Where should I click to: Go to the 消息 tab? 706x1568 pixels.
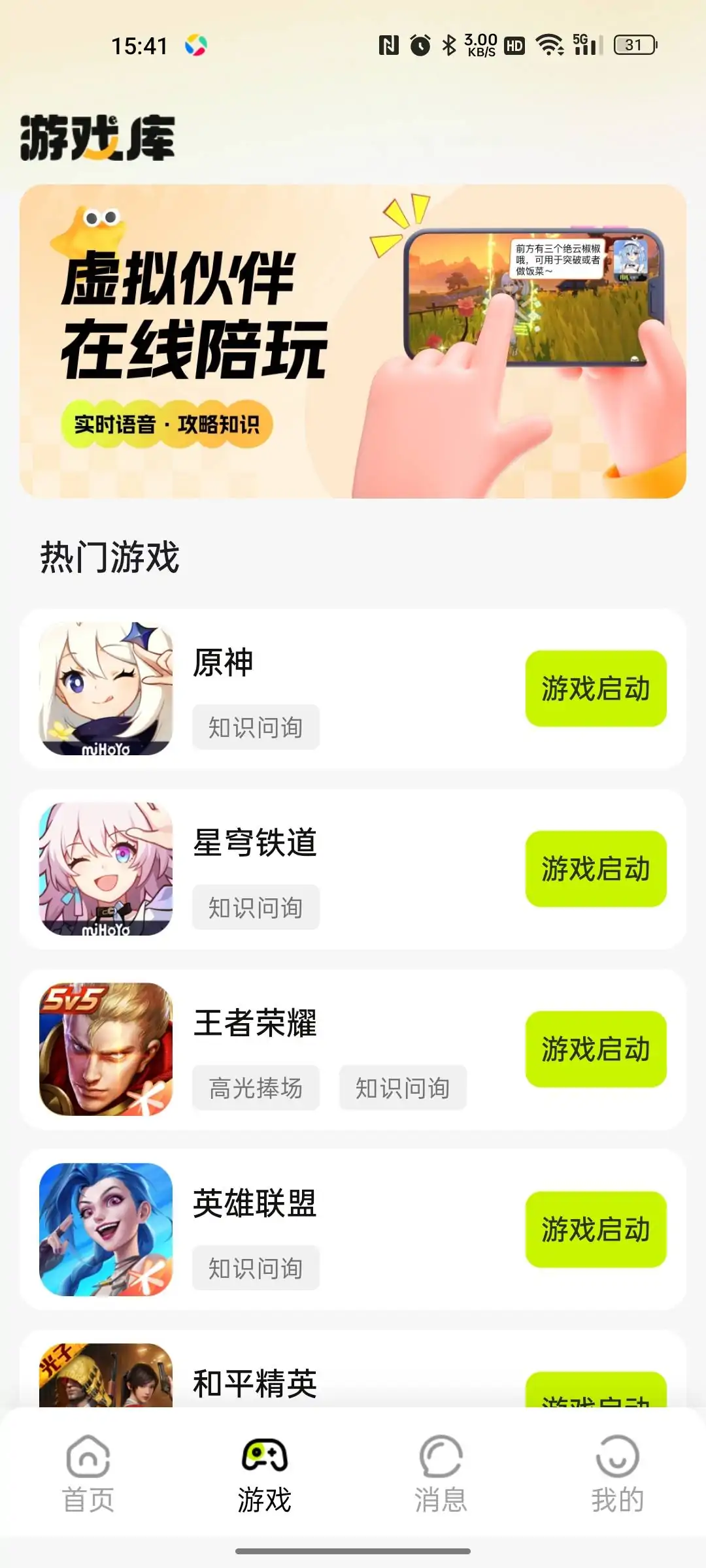pyautogui.click(x=441, y=1473)
